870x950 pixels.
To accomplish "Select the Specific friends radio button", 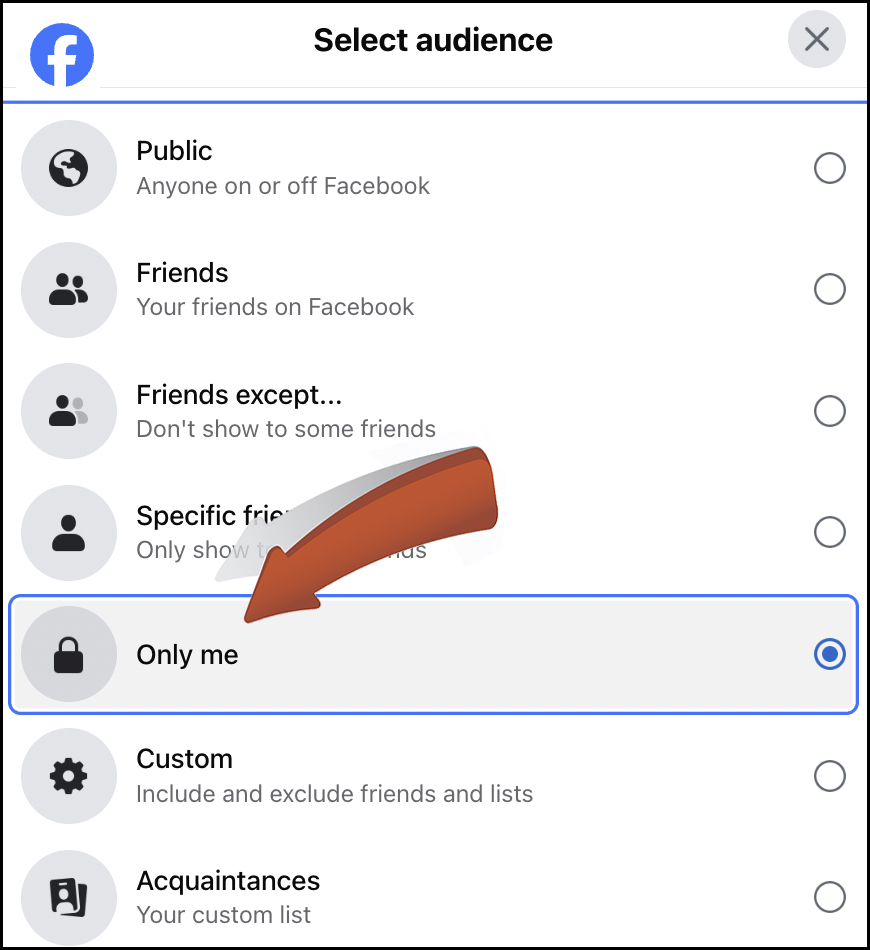I will tap(829, 532).
